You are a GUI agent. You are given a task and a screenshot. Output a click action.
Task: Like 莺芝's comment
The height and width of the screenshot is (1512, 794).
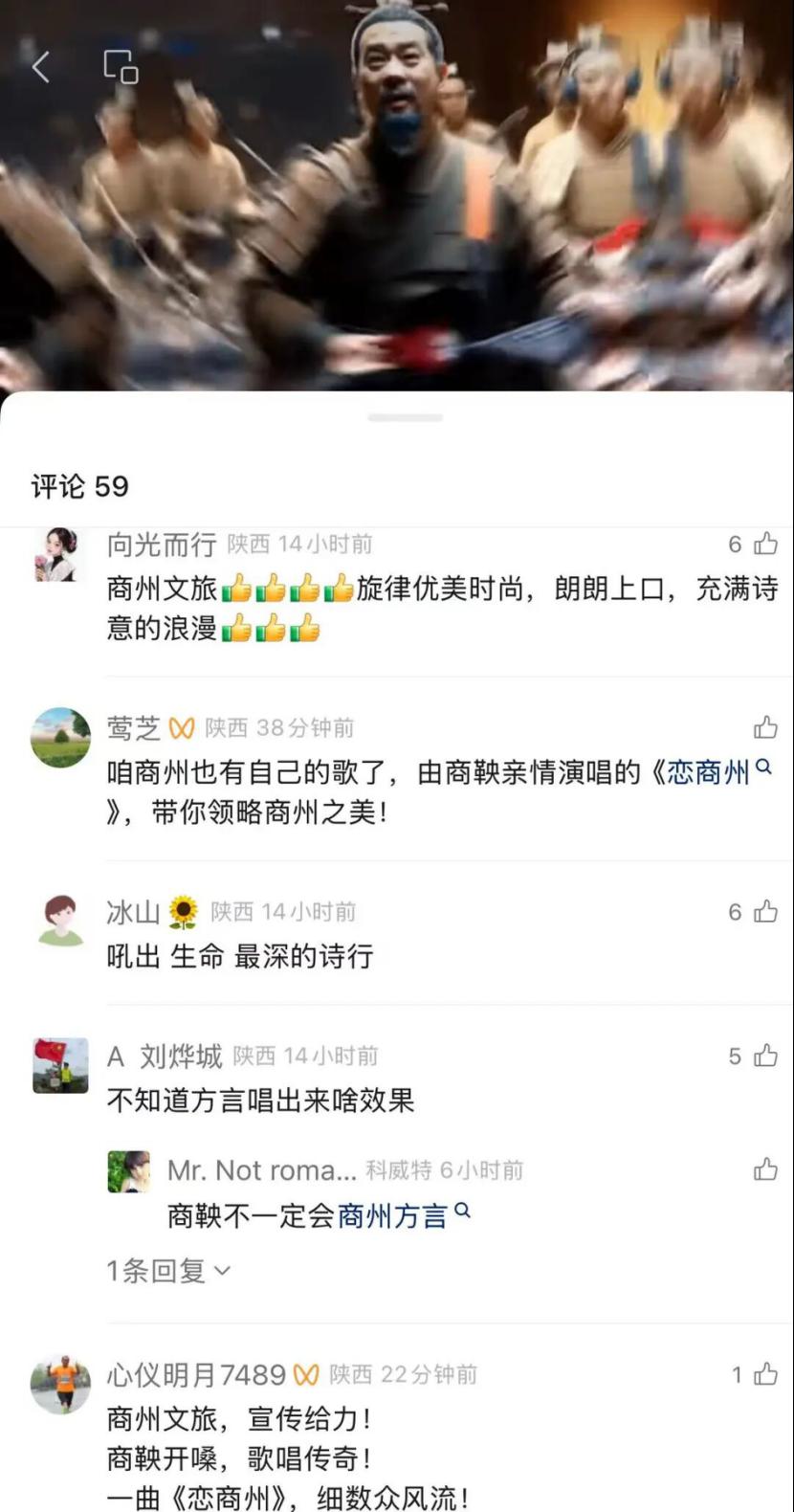click(x=765, y=727)
